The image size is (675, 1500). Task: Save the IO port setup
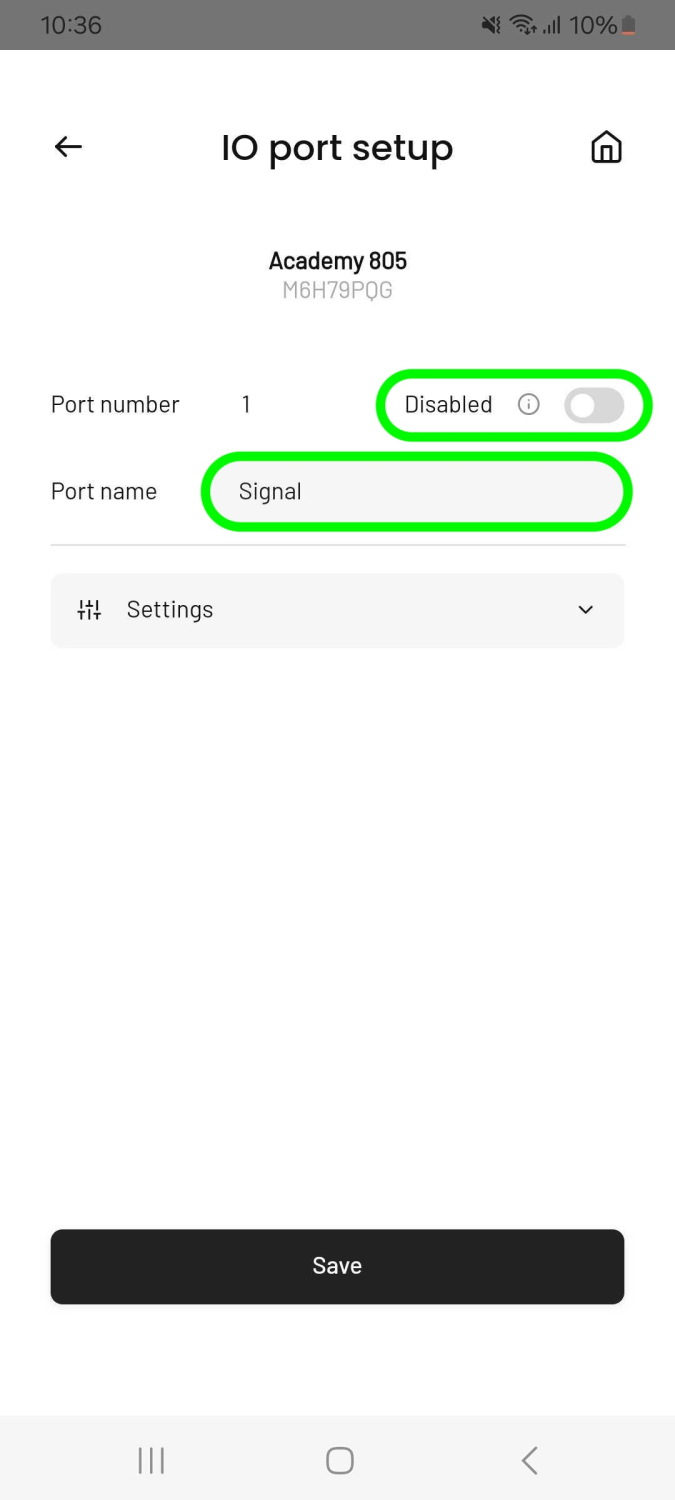[337, 1266]
